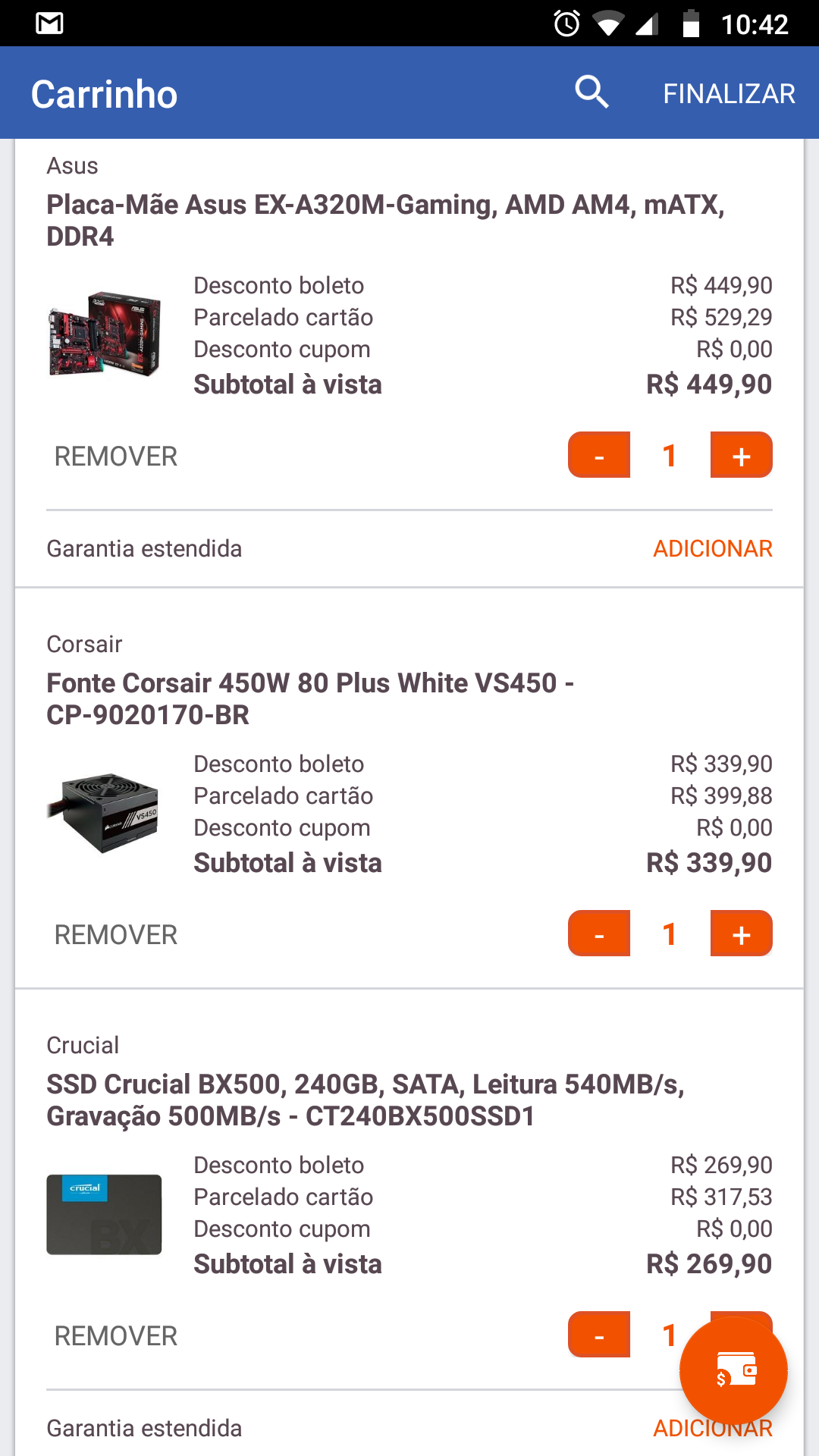Remove the Crucial BX500 SSD from the cart
Image resolution: width=819 pixels, height=1456 pixels.
pyautogui.click(x=116, y=1336)
